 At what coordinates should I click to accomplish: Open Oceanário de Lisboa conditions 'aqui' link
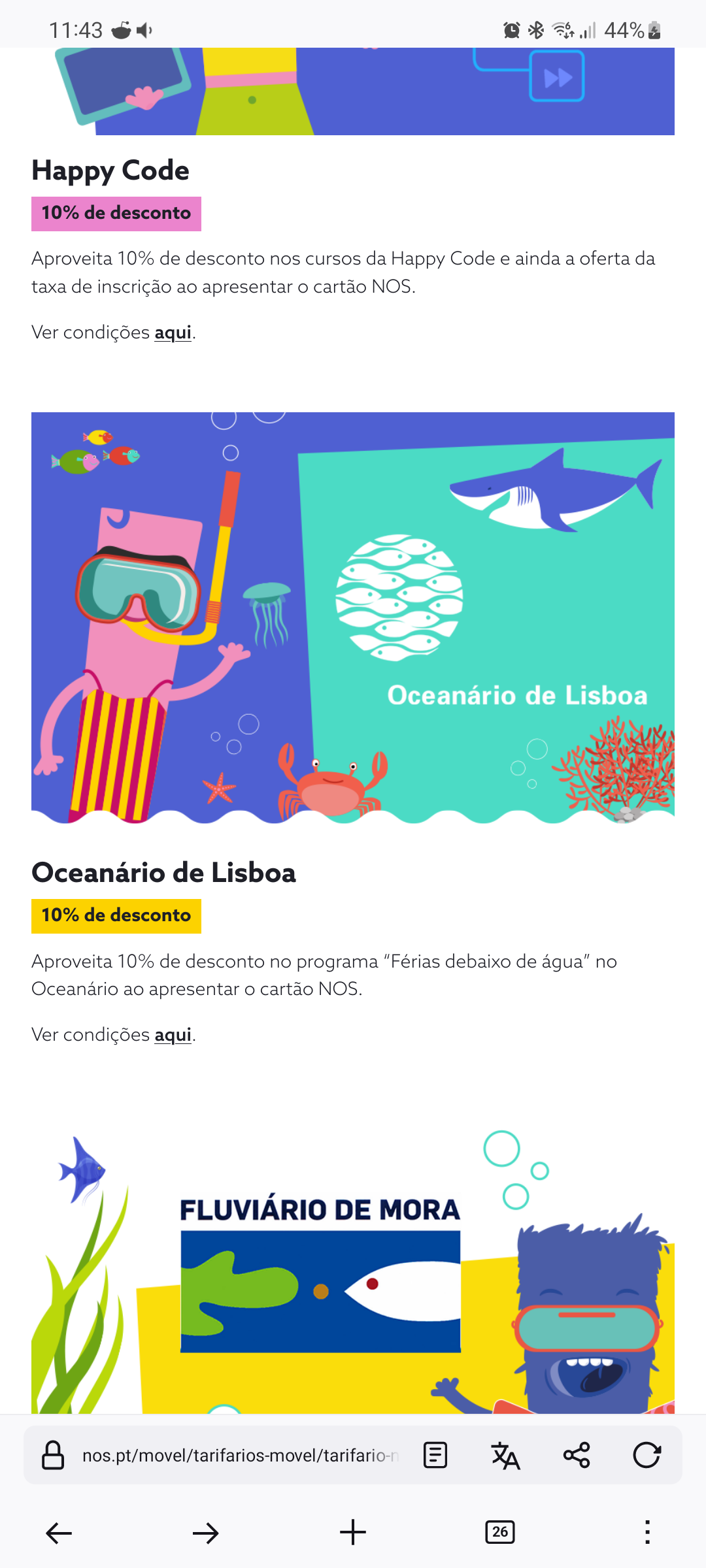(x=173, y=1035)
